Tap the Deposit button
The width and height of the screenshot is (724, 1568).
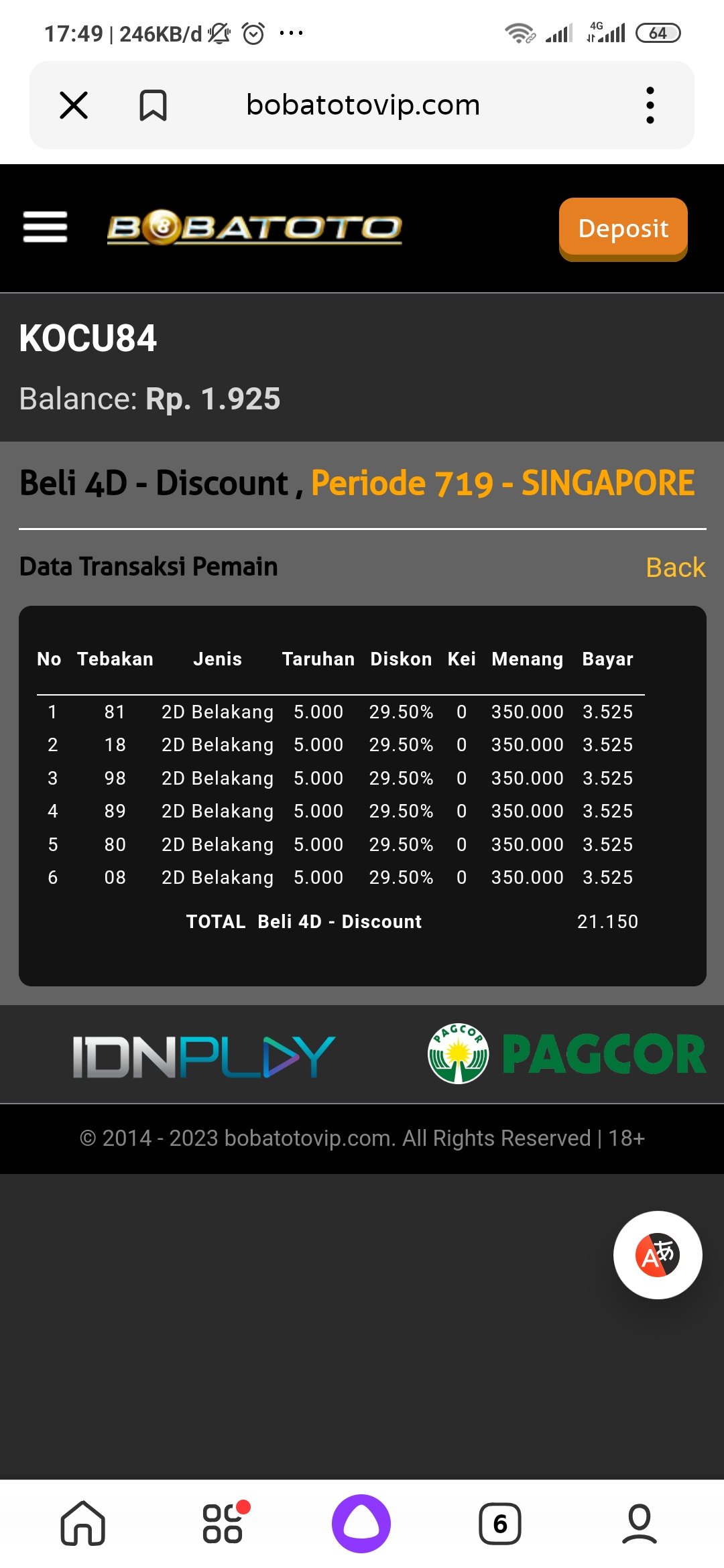tap(623, 228)
